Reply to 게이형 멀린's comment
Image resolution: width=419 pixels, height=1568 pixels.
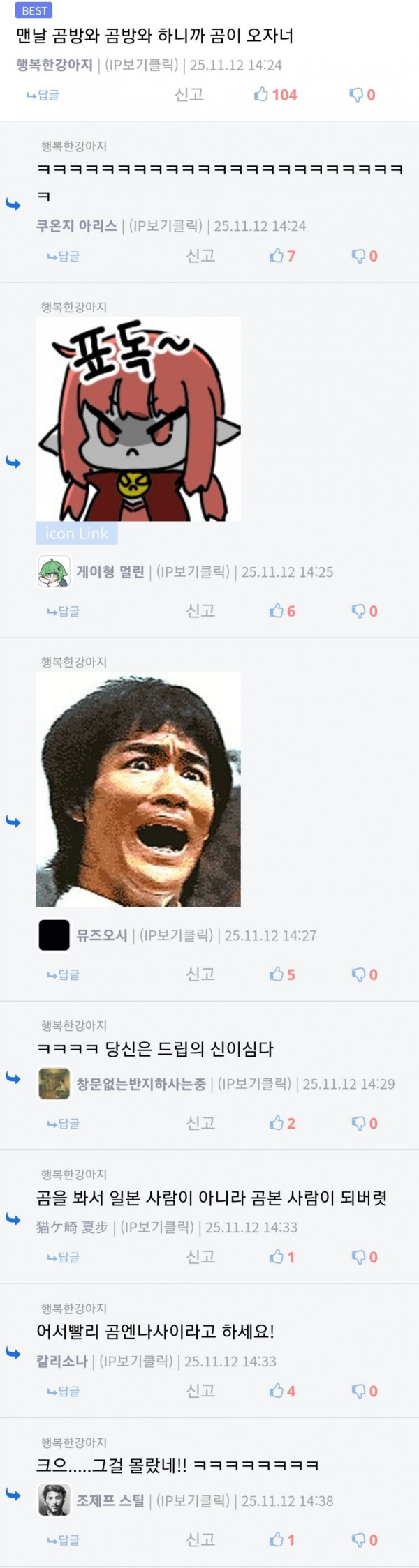[63, 612]
